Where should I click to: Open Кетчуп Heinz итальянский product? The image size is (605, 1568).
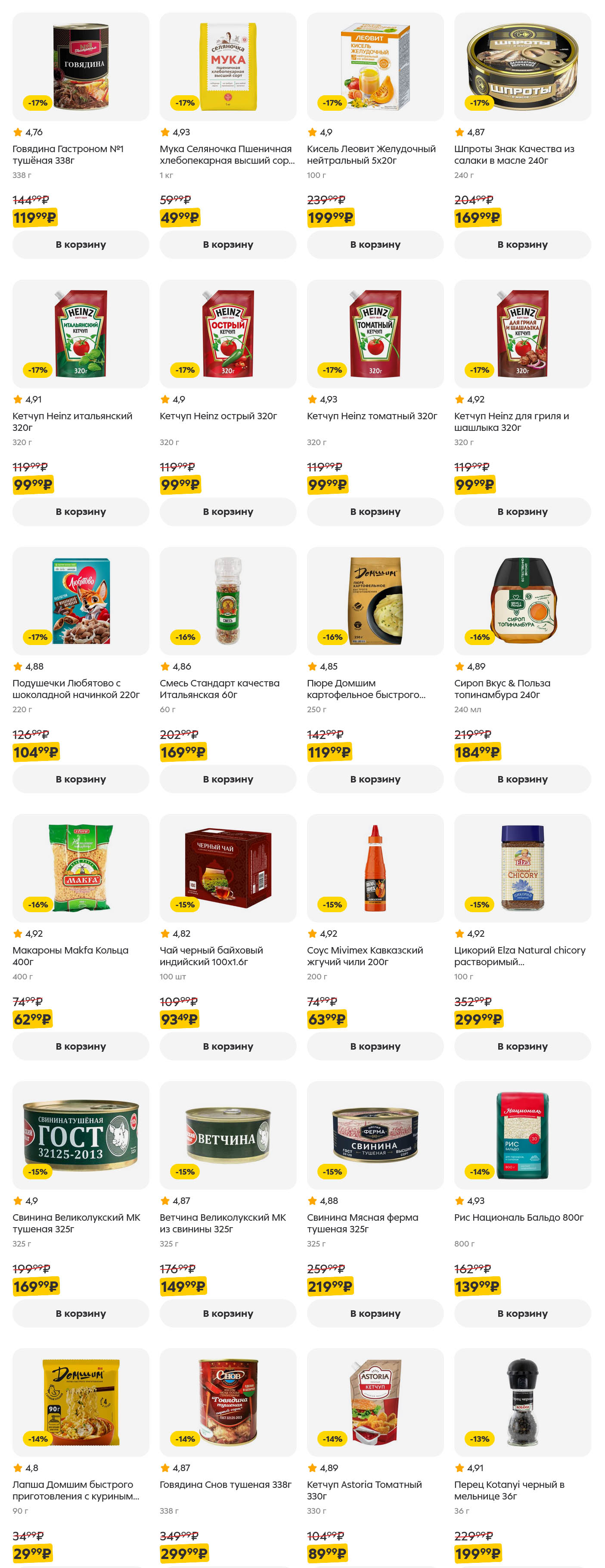(72, 421)
